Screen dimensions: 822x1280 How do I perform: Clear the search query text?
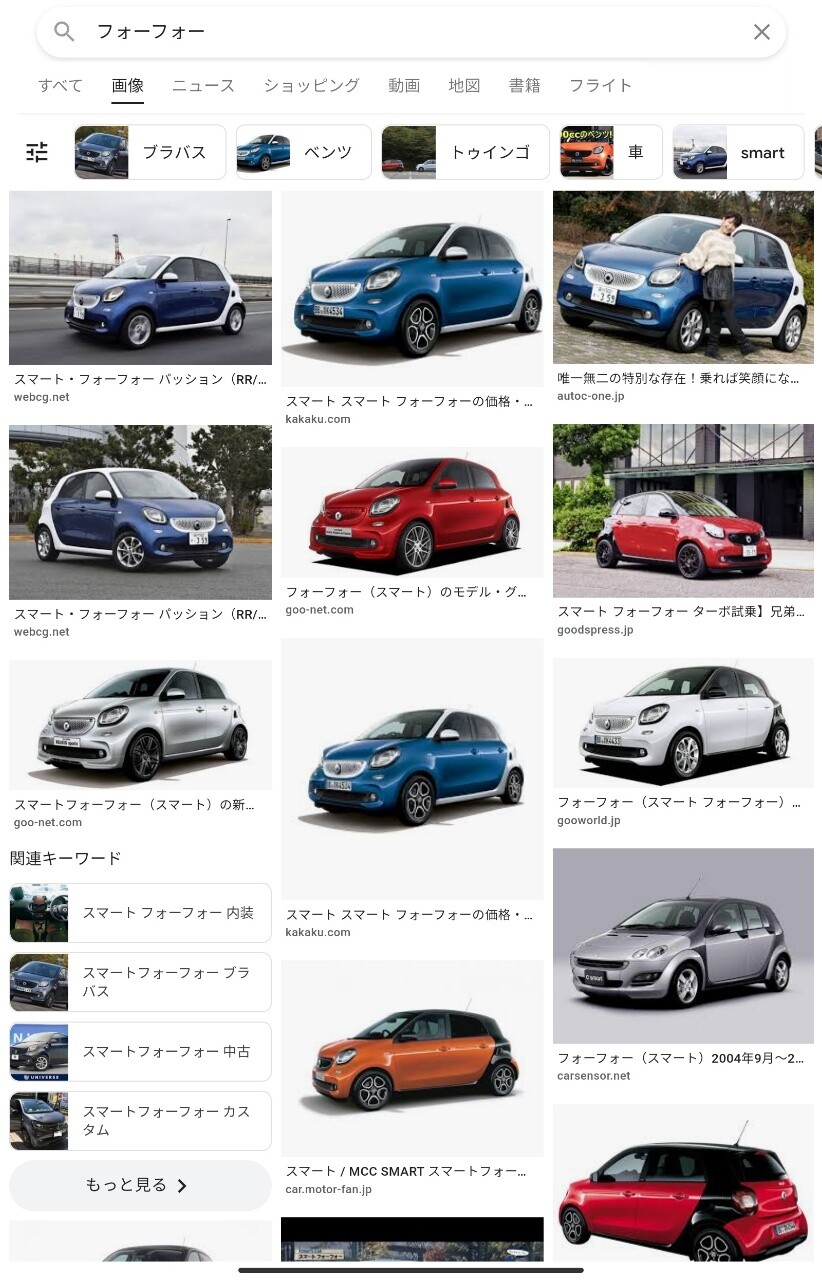761,32
